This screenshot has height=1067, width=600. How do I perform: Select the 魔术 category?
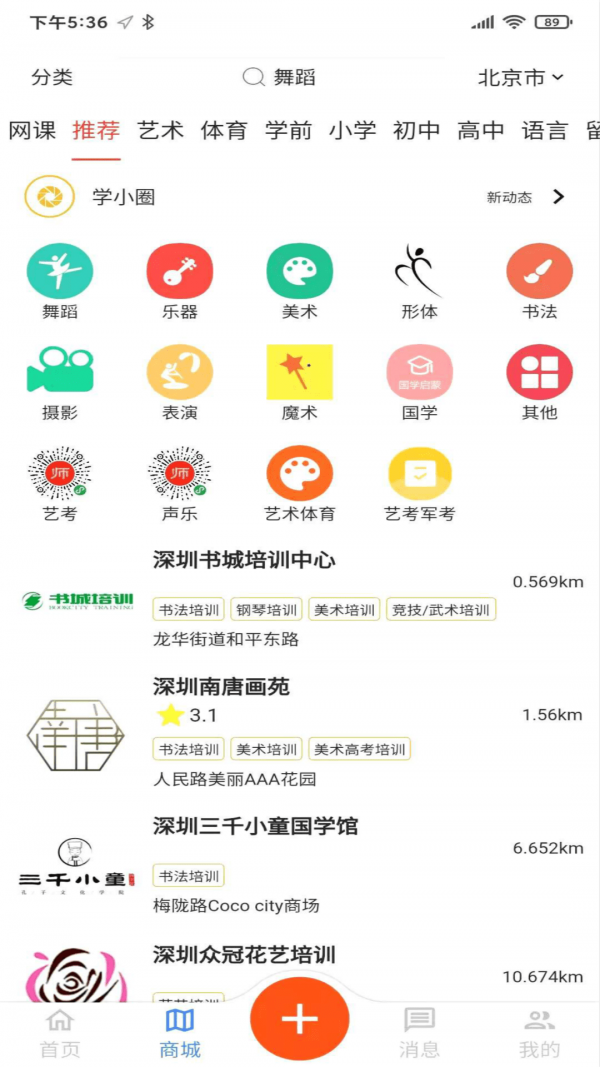coord(299,382)
